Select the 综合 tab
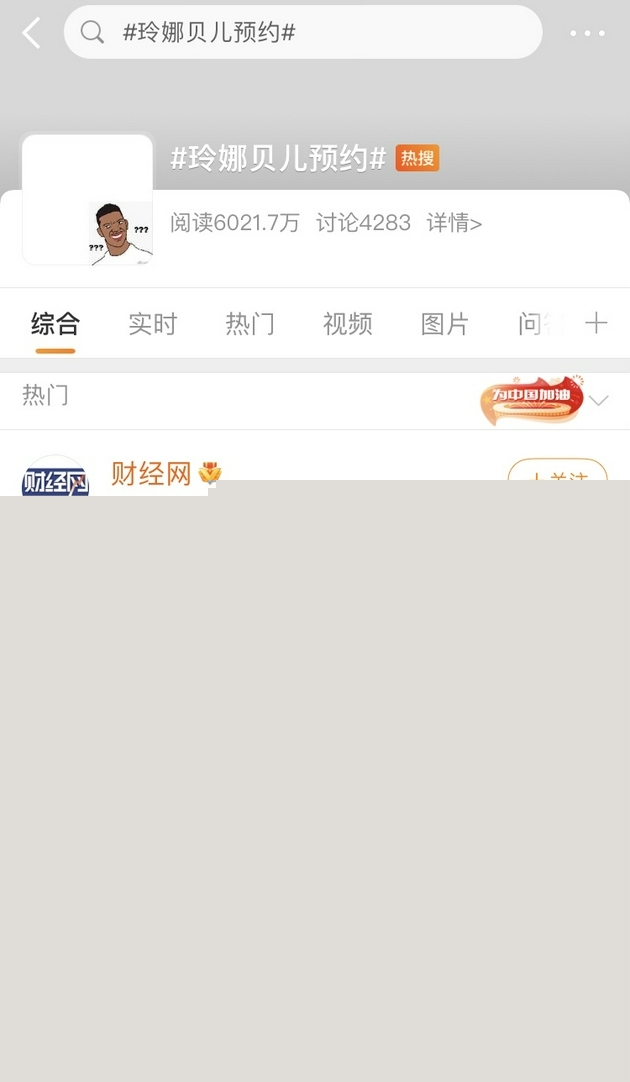Image resolution: width=630 pixels, height=1082 pixels. [x=55, y=324]
